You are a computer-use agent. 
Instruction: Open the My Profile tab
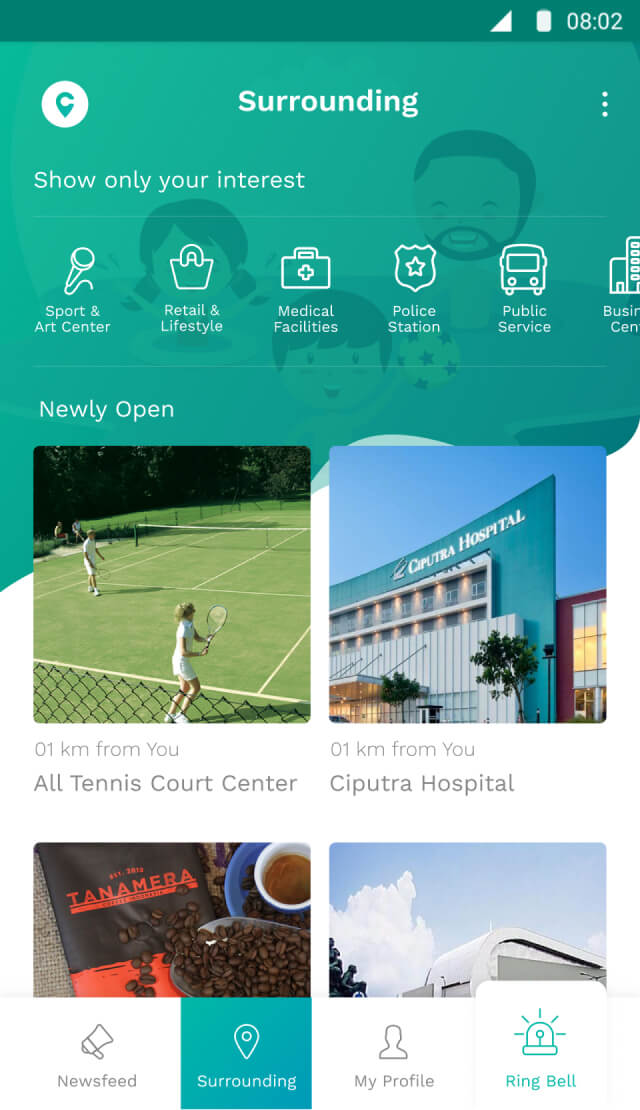(394, 1054)
